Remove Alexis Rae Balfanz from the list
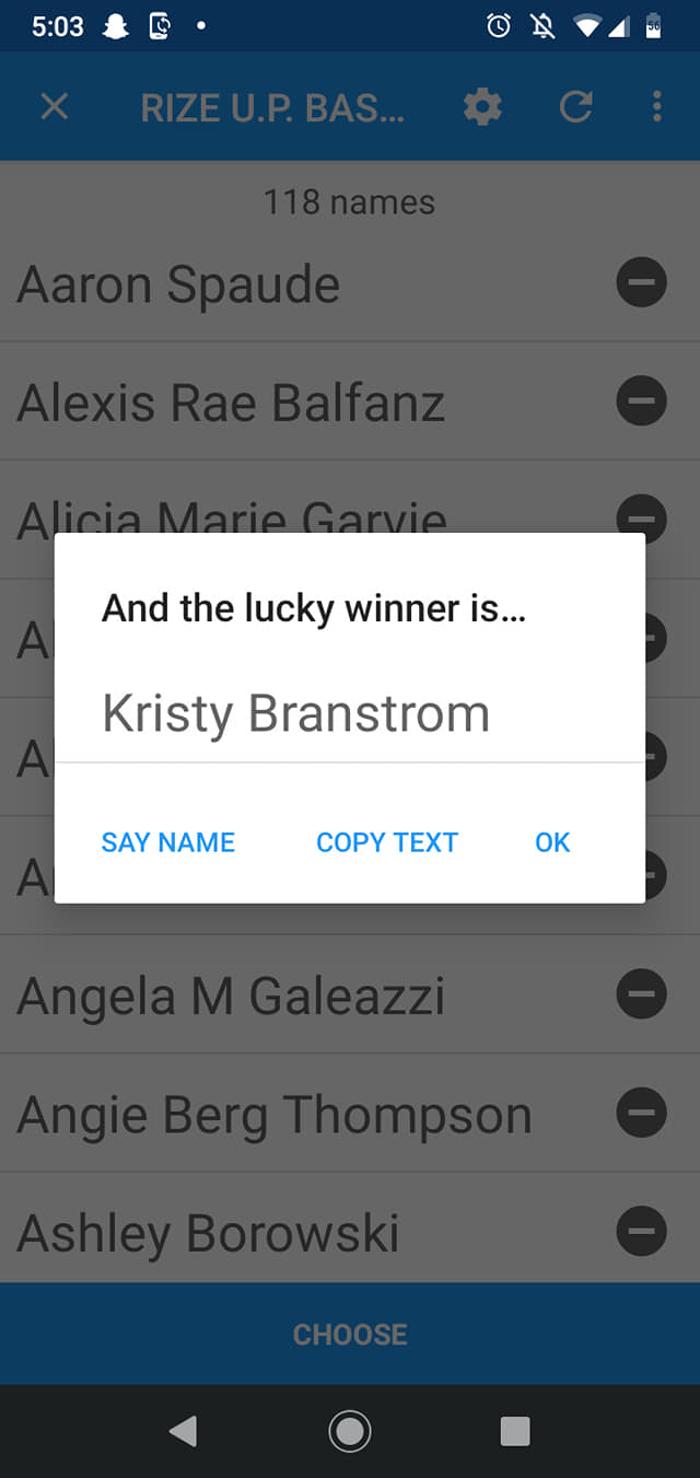The height and width of the screenshot is (1478, 700). click(641, 402)
